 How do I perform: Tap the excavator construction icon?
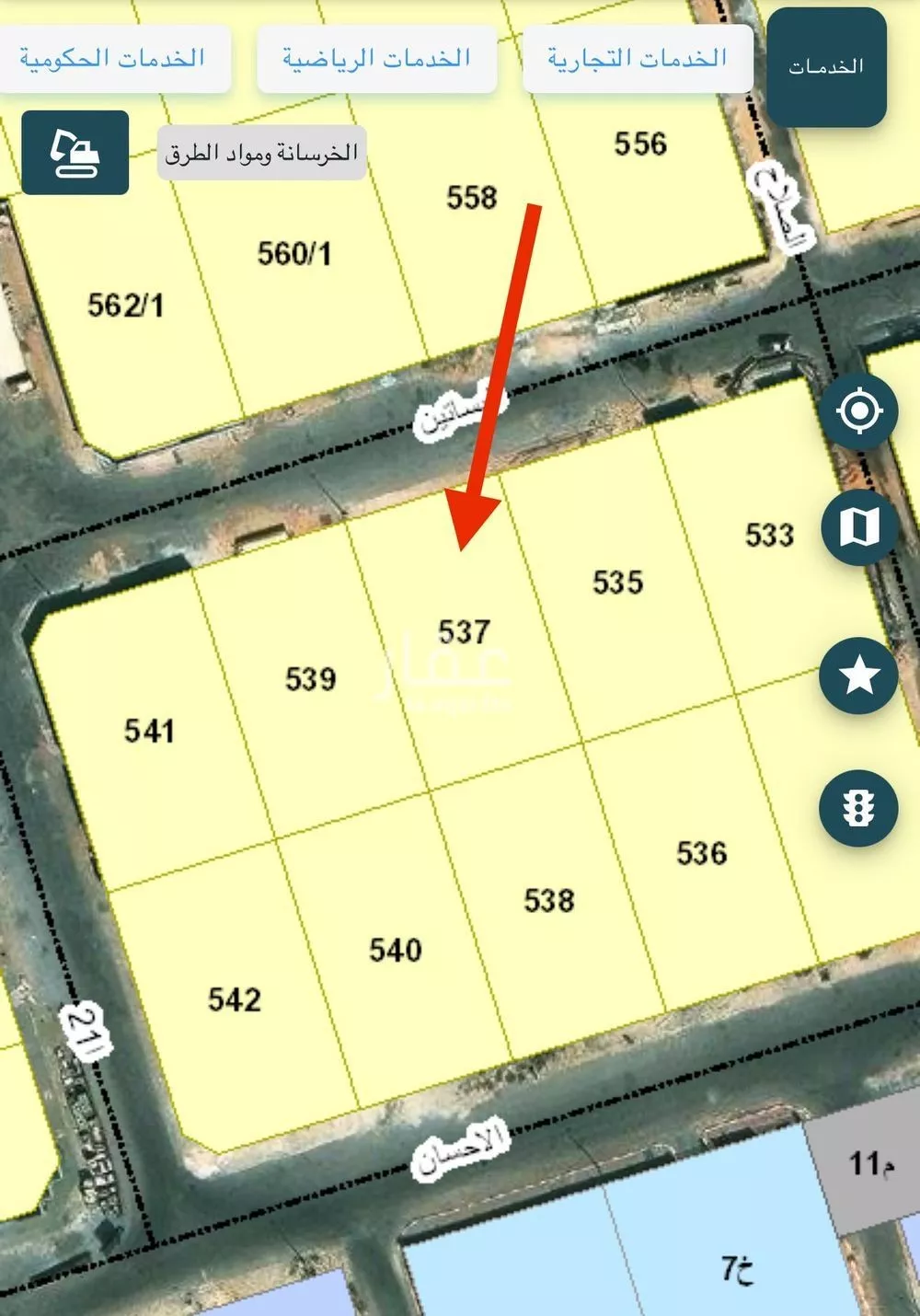click(x=75, y=153)
